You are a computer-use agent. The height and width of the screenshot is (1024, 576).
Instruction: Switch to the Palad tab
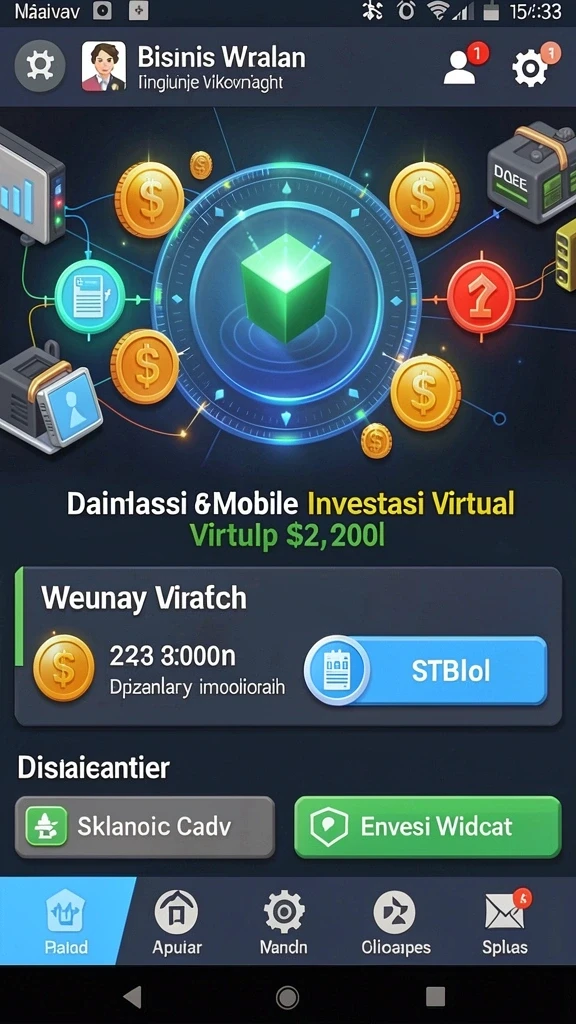coord(65,920)
